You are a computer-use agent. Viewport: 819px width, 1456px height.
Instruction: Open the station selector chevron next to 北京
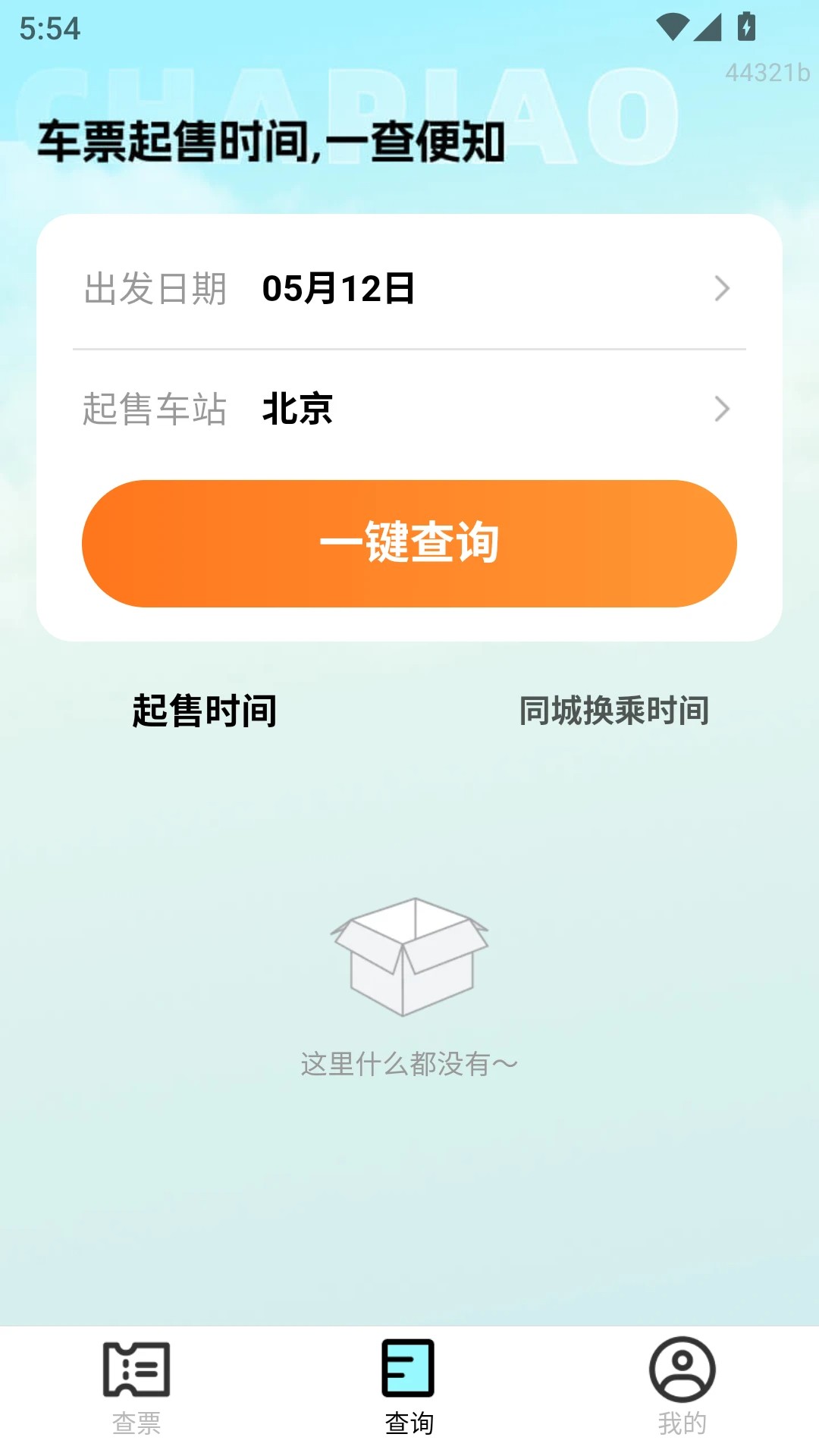coord(724,409)
